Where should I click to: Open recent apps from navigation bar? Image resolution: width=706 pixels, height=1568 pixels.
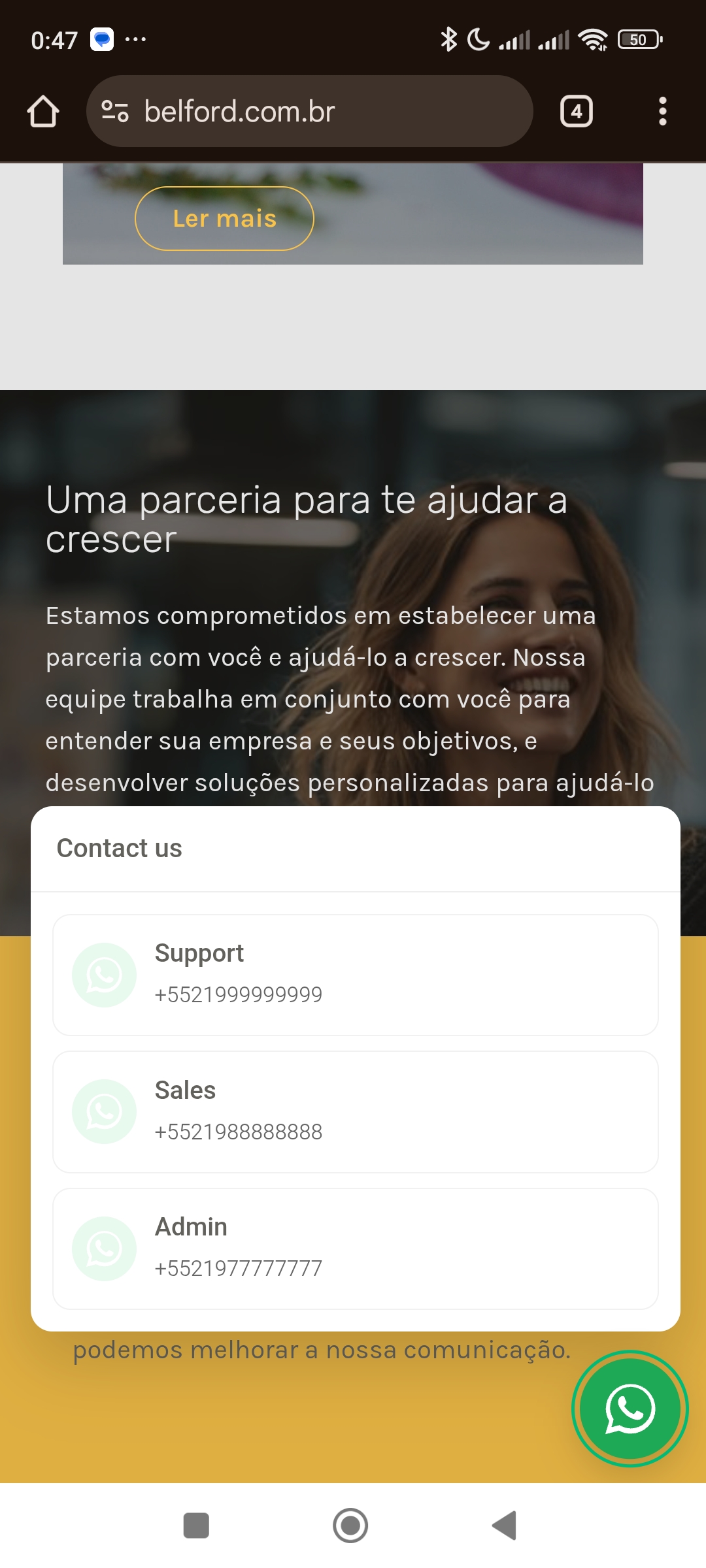(x=196, y=1526)
